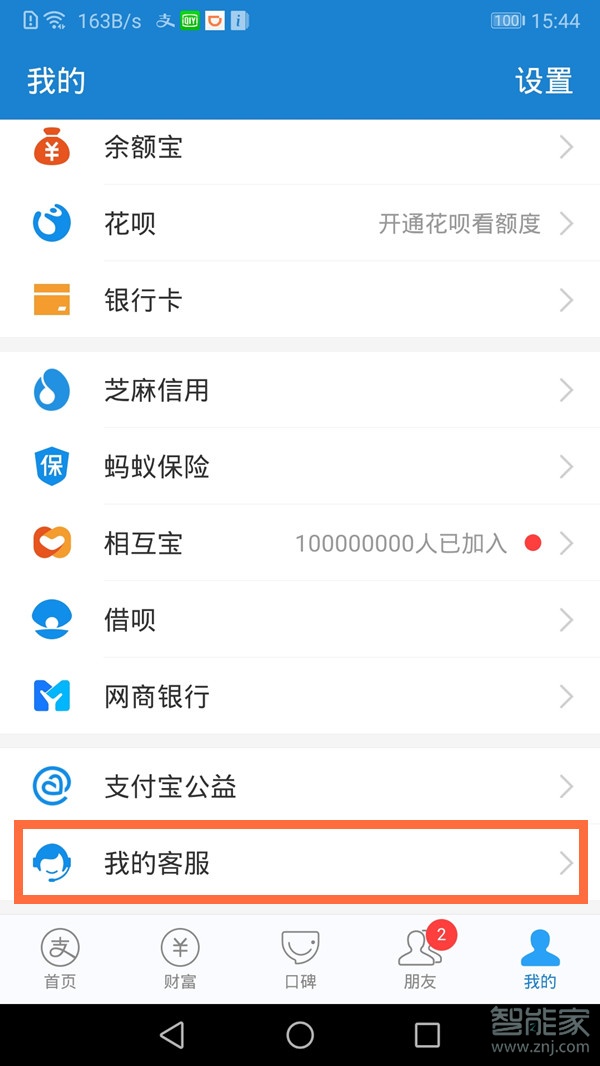Switch to the 首页 tab
Viewport: 600px width, 1066px height.
[x=60, y=959]
